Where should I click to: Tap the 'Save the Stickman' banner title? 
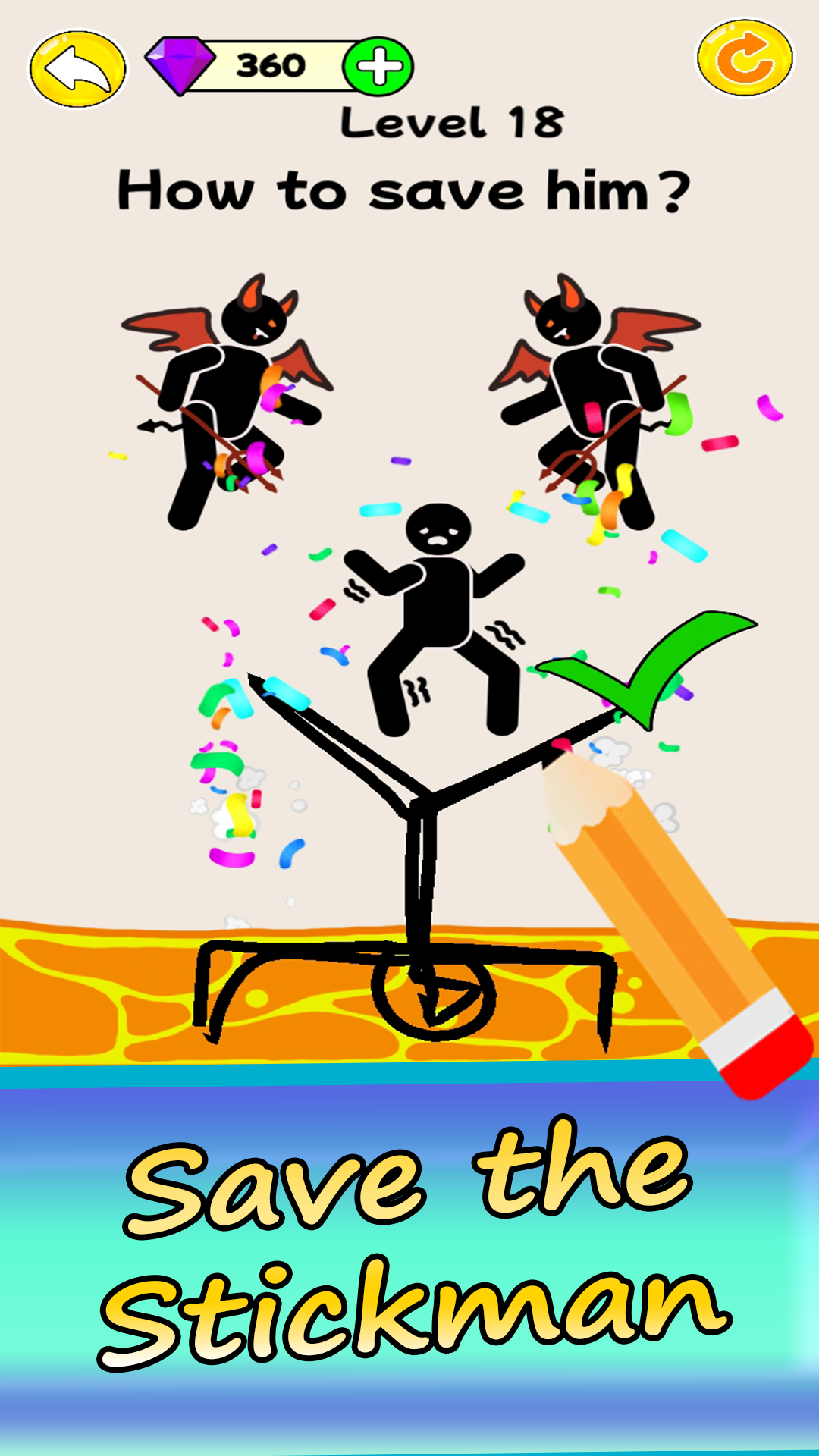click(409, 1244)
